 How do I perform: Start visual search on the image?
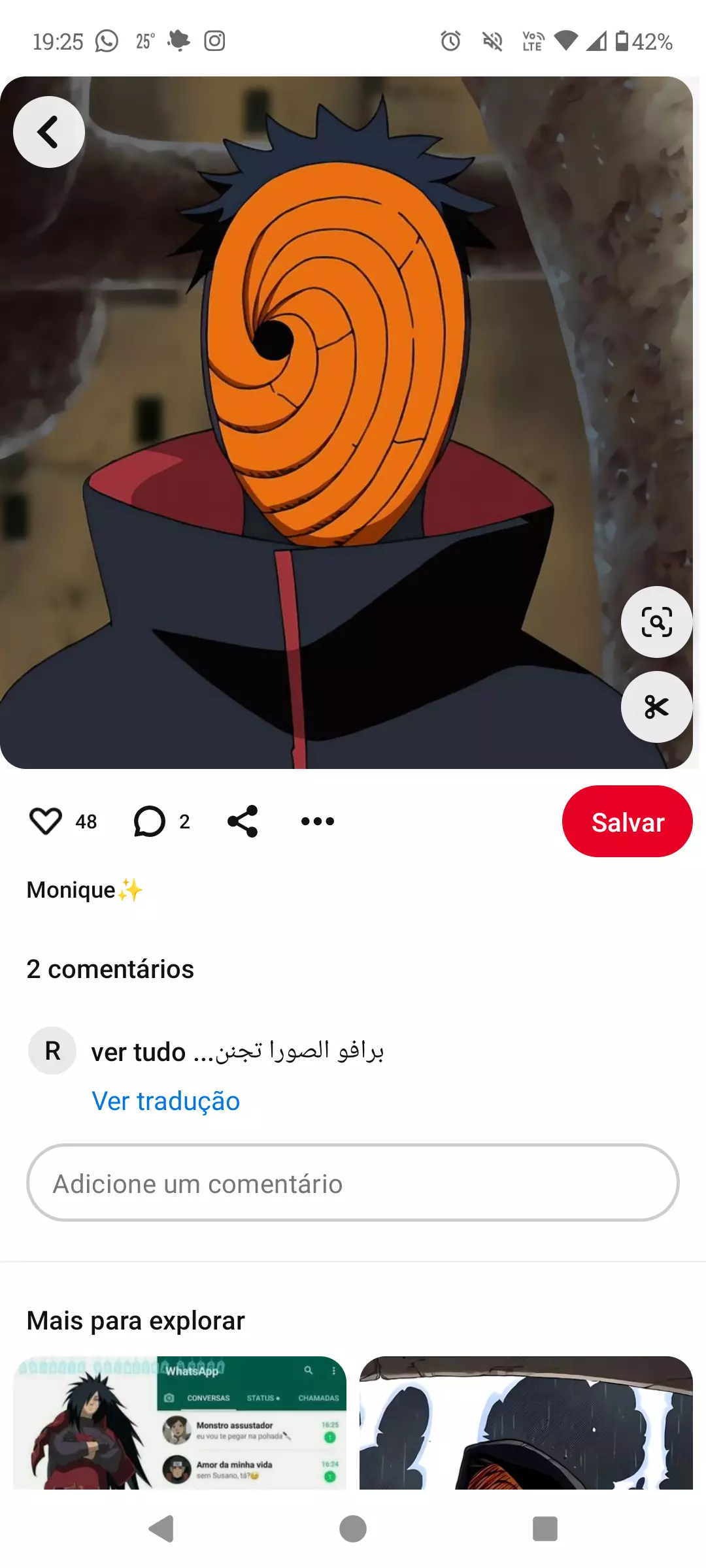coord(656,622)
